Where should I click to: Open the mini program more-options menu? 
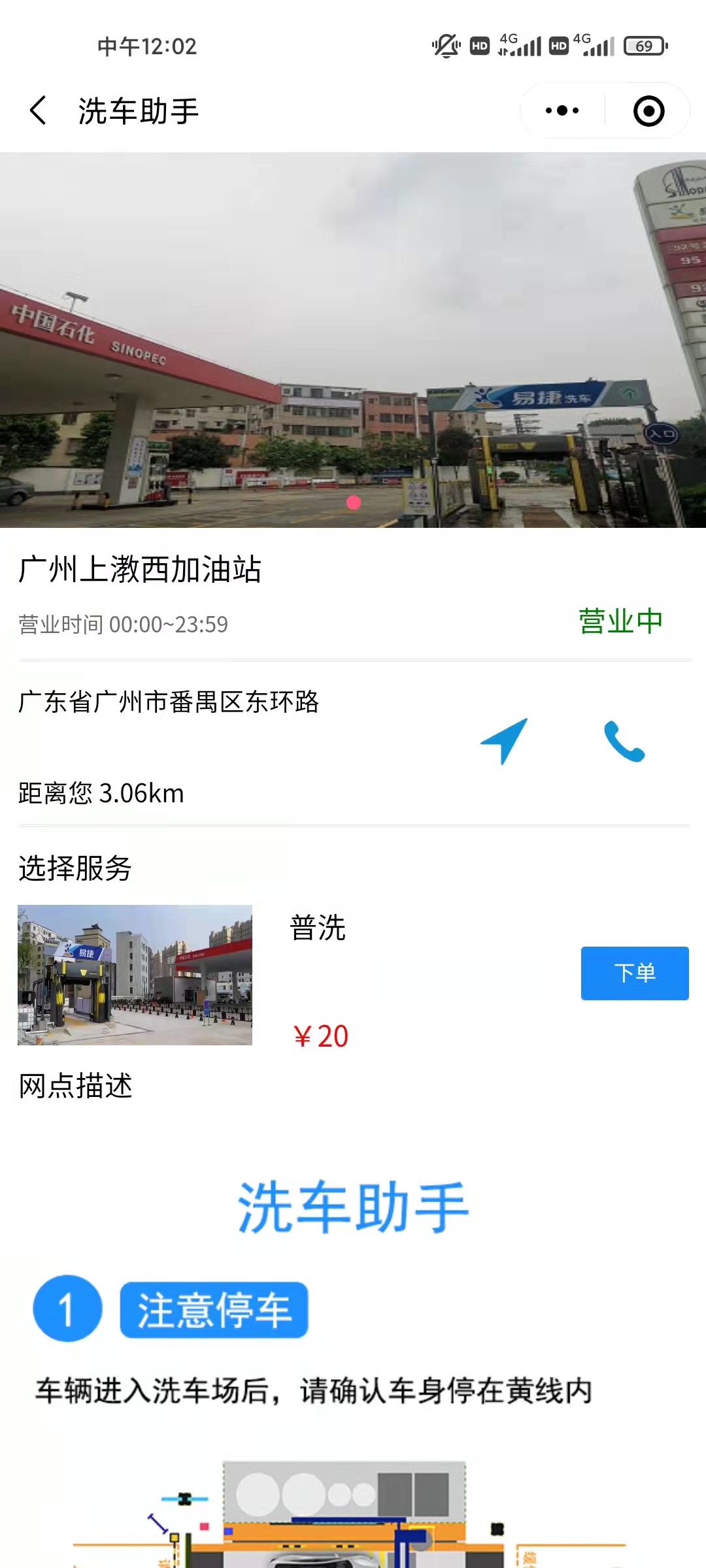coord(562,110)
